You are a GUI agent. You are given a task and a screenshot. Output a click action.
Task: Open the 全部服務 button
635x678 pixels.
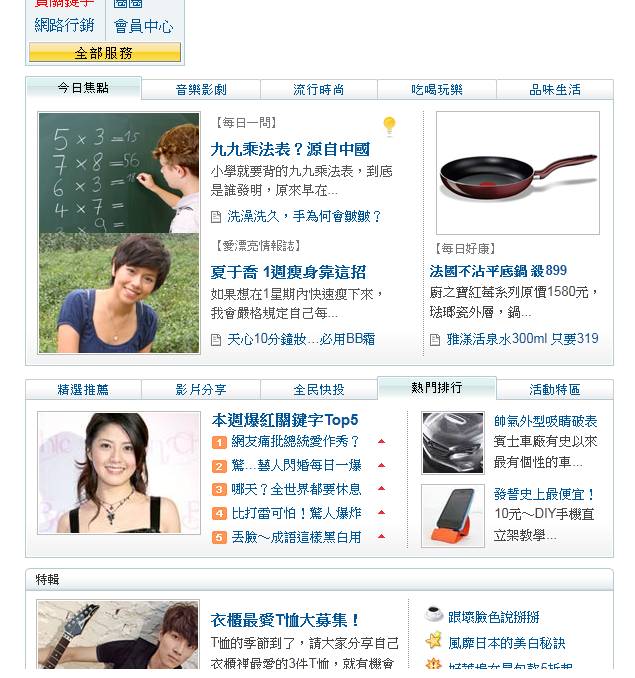(105, 53)
